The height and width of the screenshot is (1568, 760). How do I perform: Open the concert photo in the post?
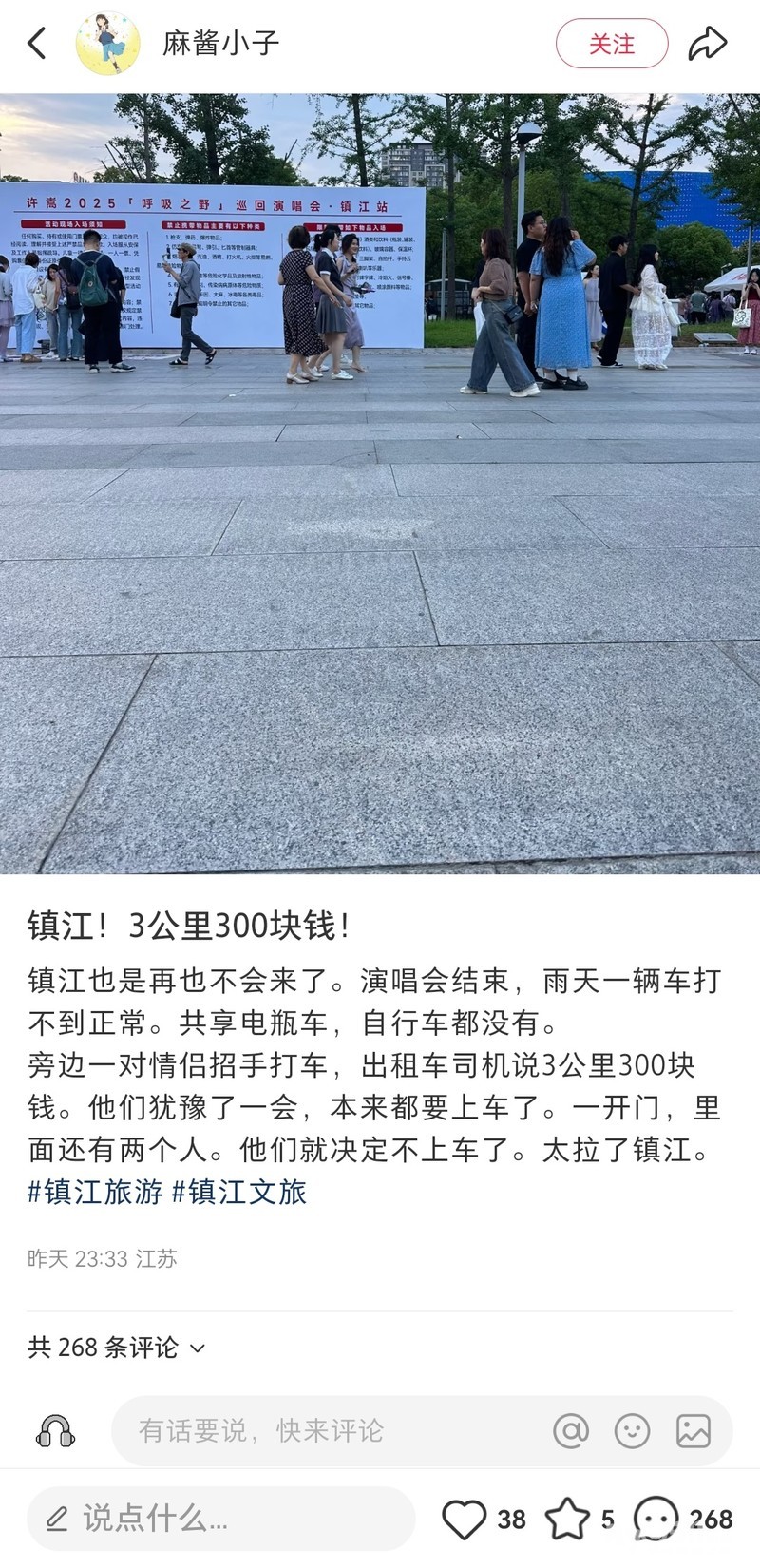(x=380, y=483)
